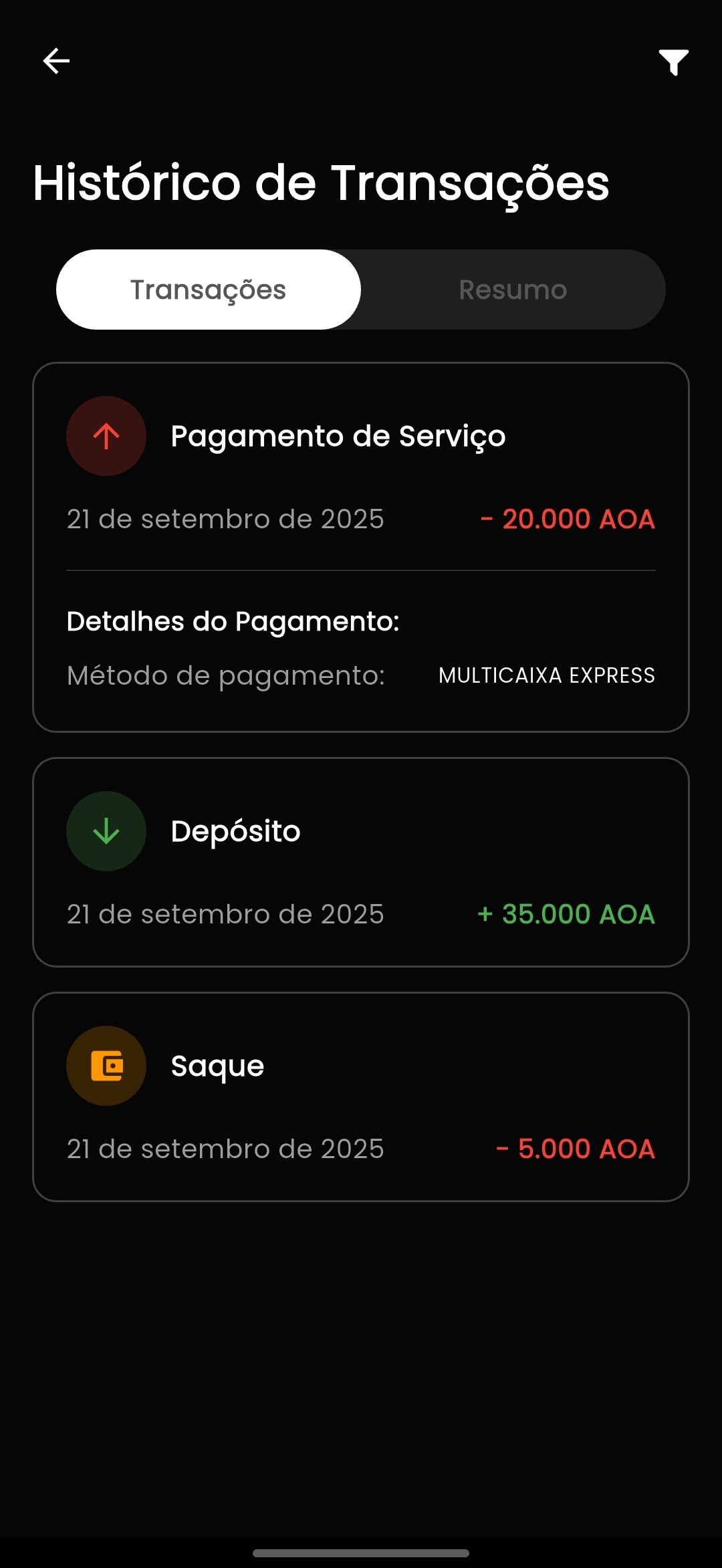Tap the green downward arrow deposit icon
The width and height of the screenshot is (722, 1568).
click(106, 830)
